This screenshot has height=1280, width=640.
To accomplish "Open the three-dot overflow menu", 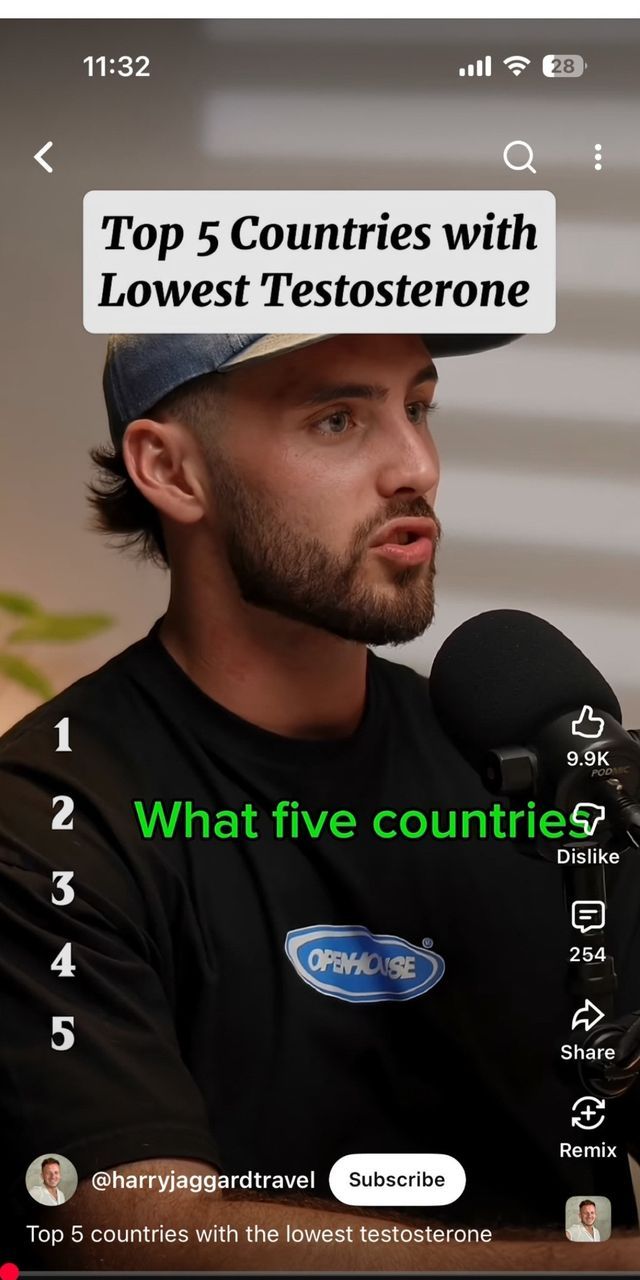I will coord(597,157).
